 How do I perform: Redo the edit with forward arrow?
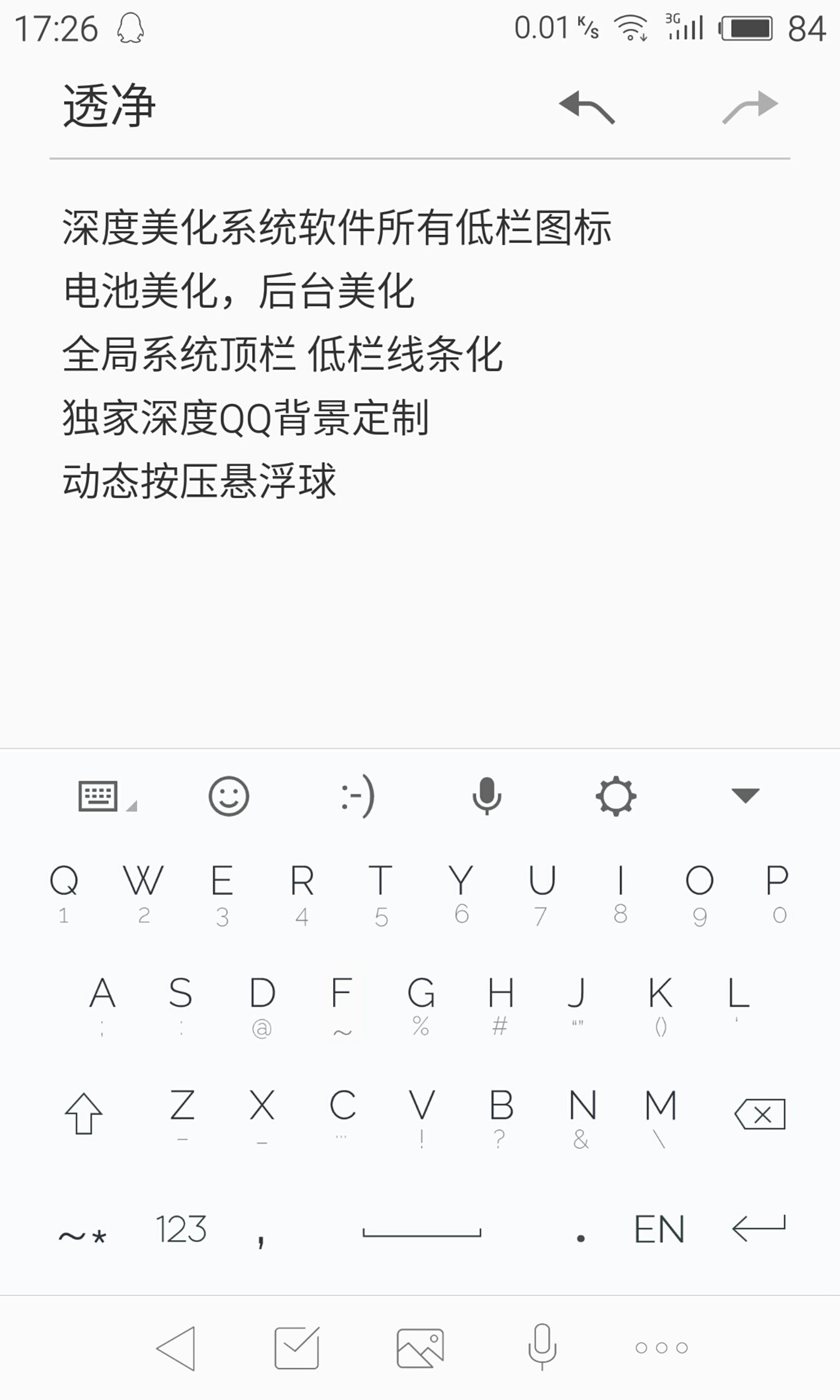point(750,107)
